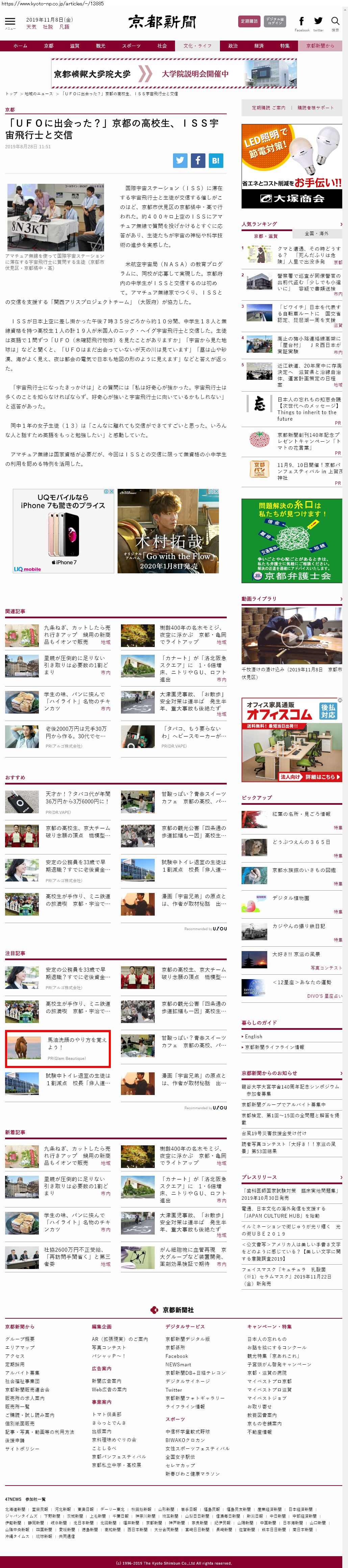The width and height of the screenshot is (348, 1568).
Task: Share the article on Facebook
Action: click(x=198, y=160)
